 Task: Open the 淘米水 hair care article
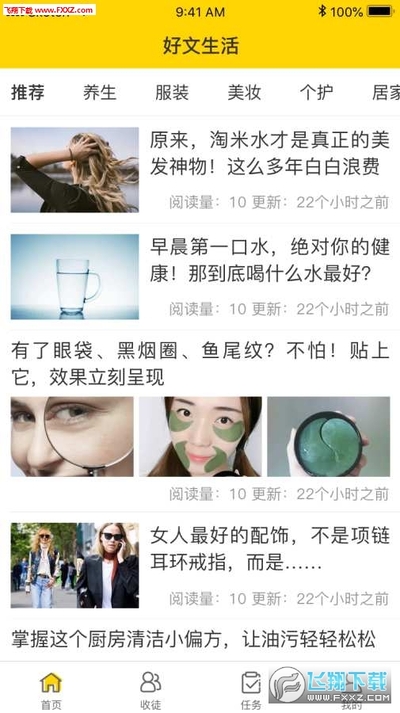(x=200, y=170)
